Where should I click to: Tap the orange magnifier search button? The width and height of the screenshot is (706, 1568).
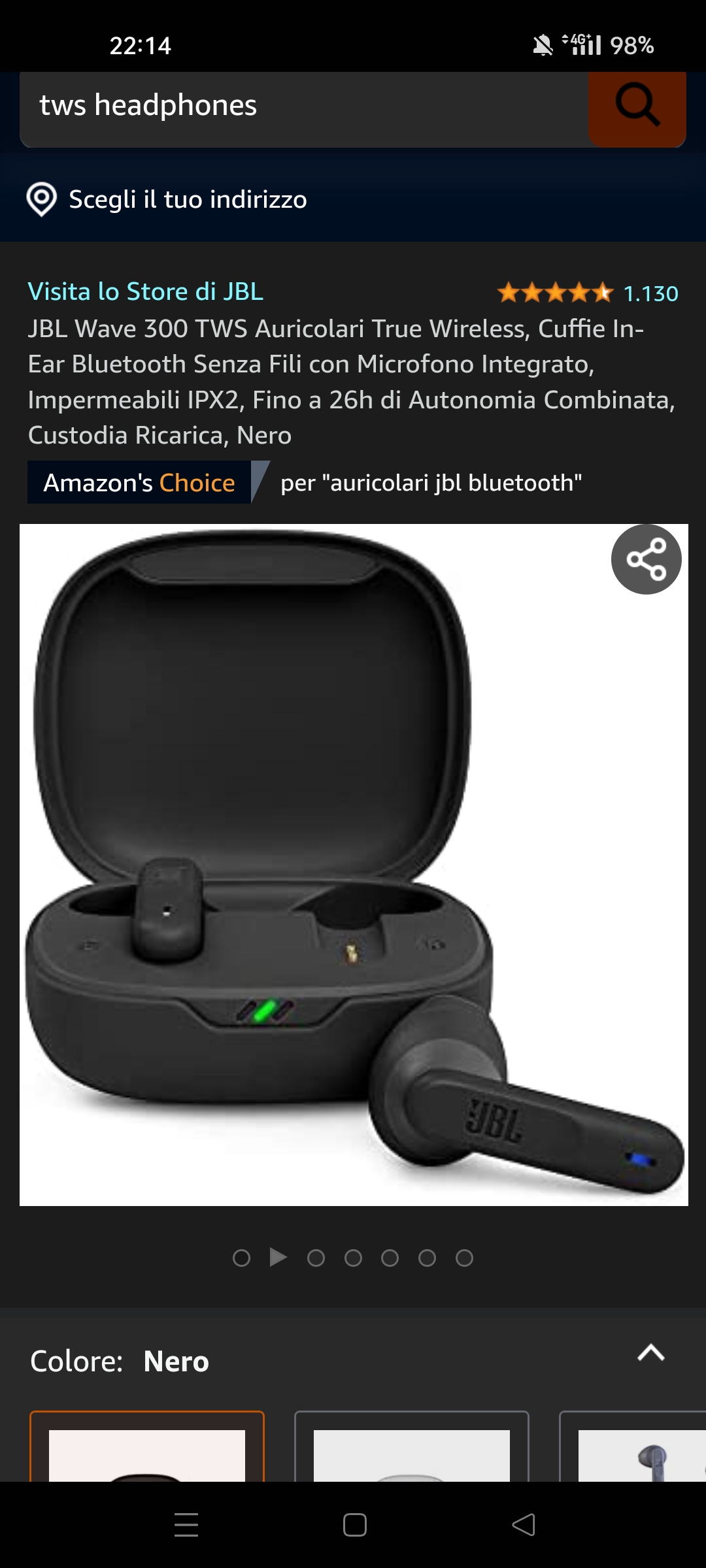(x=637, y=107)
